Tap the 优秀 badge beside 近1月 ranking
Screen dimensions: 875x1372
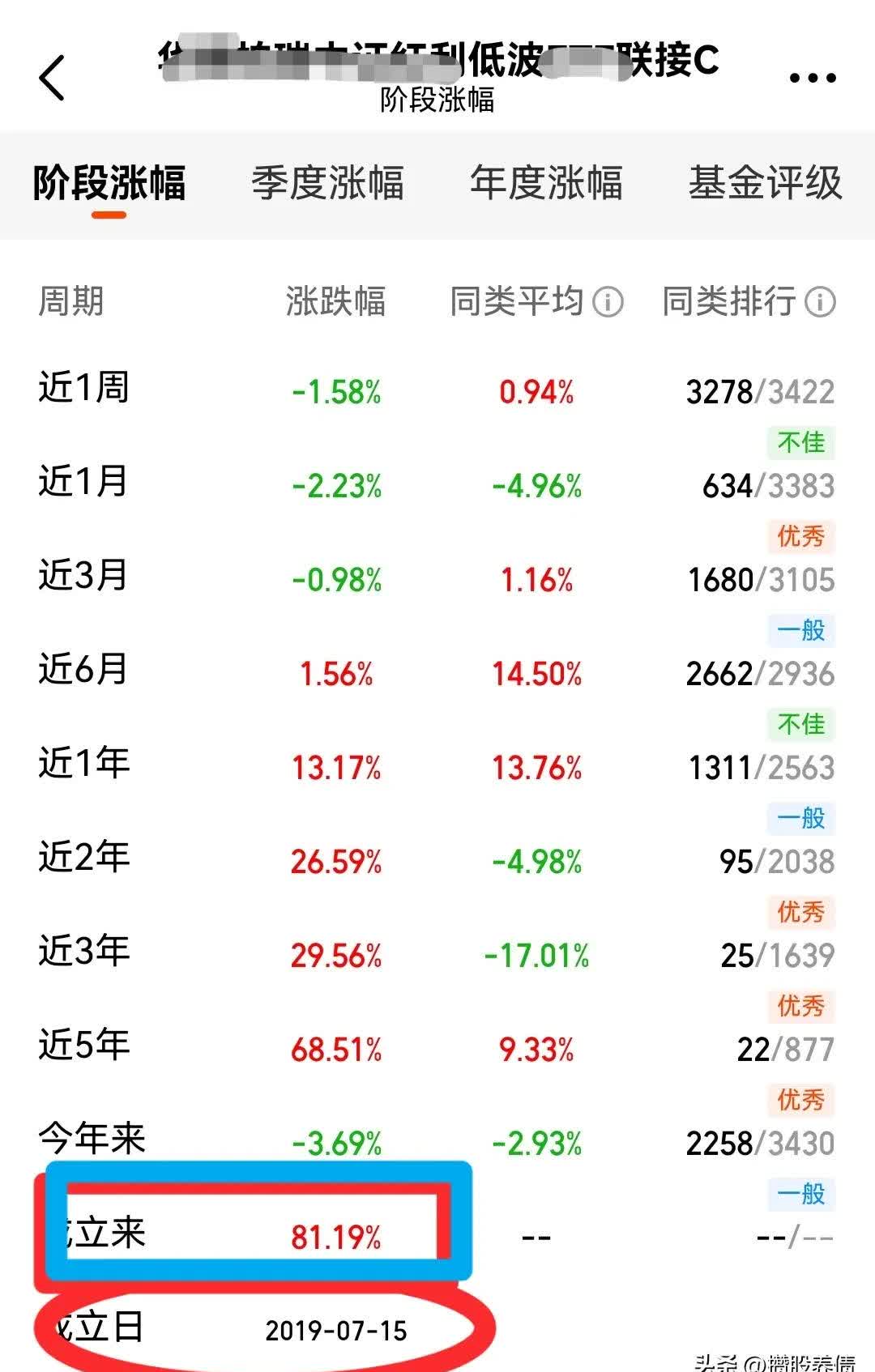[x=800, y=536]
